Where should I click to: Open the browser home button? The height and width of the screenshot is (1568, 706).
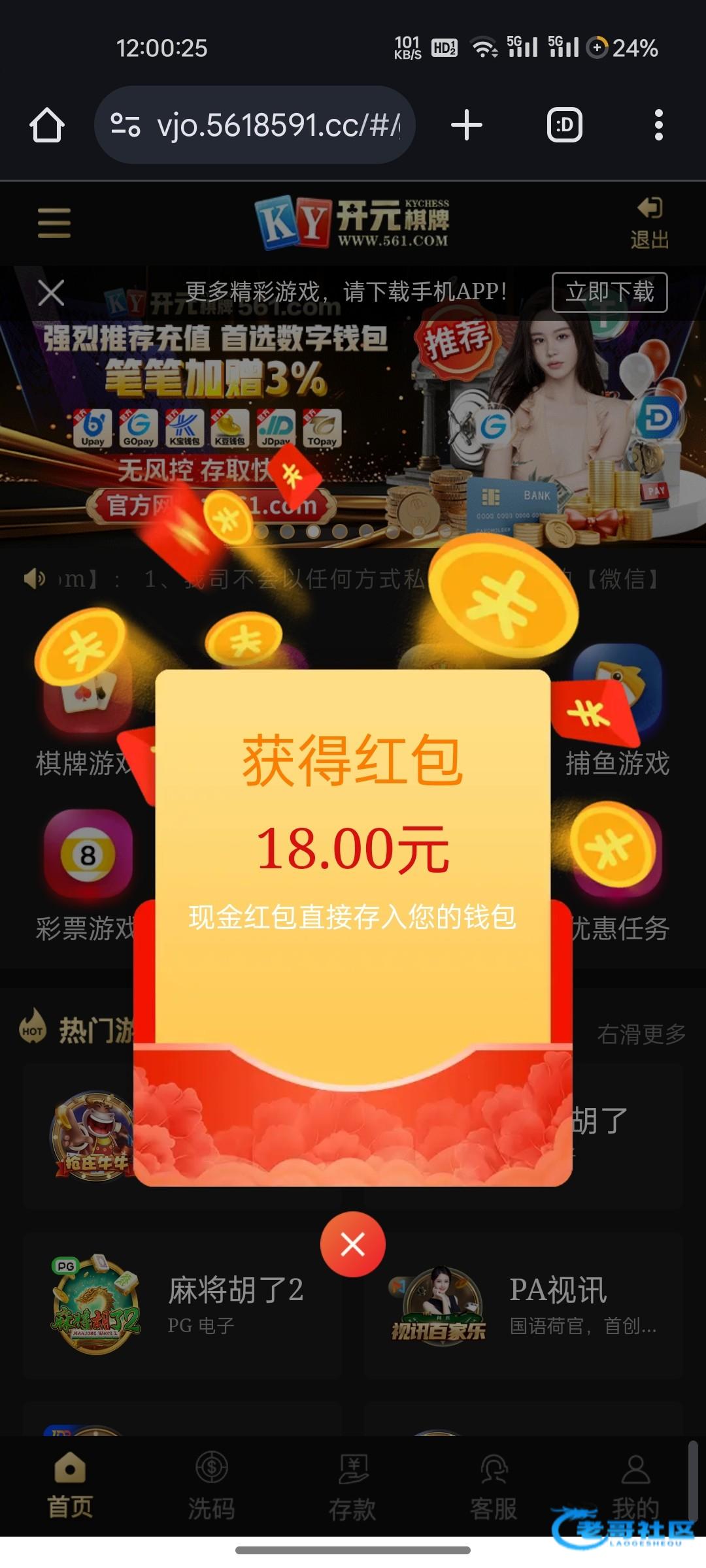pyautogui.click(x=47, y=125)
